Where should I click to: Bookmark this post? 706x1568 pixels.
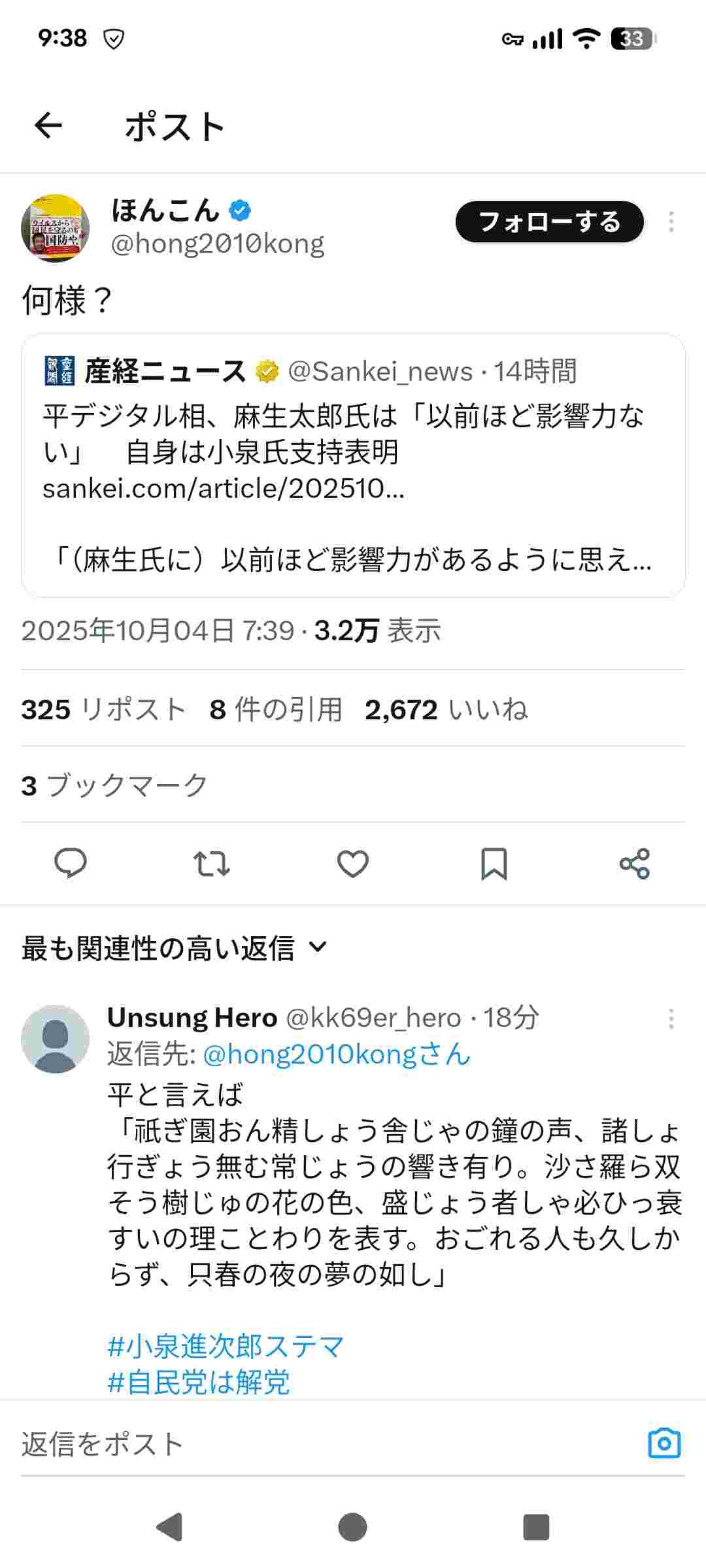494,863
